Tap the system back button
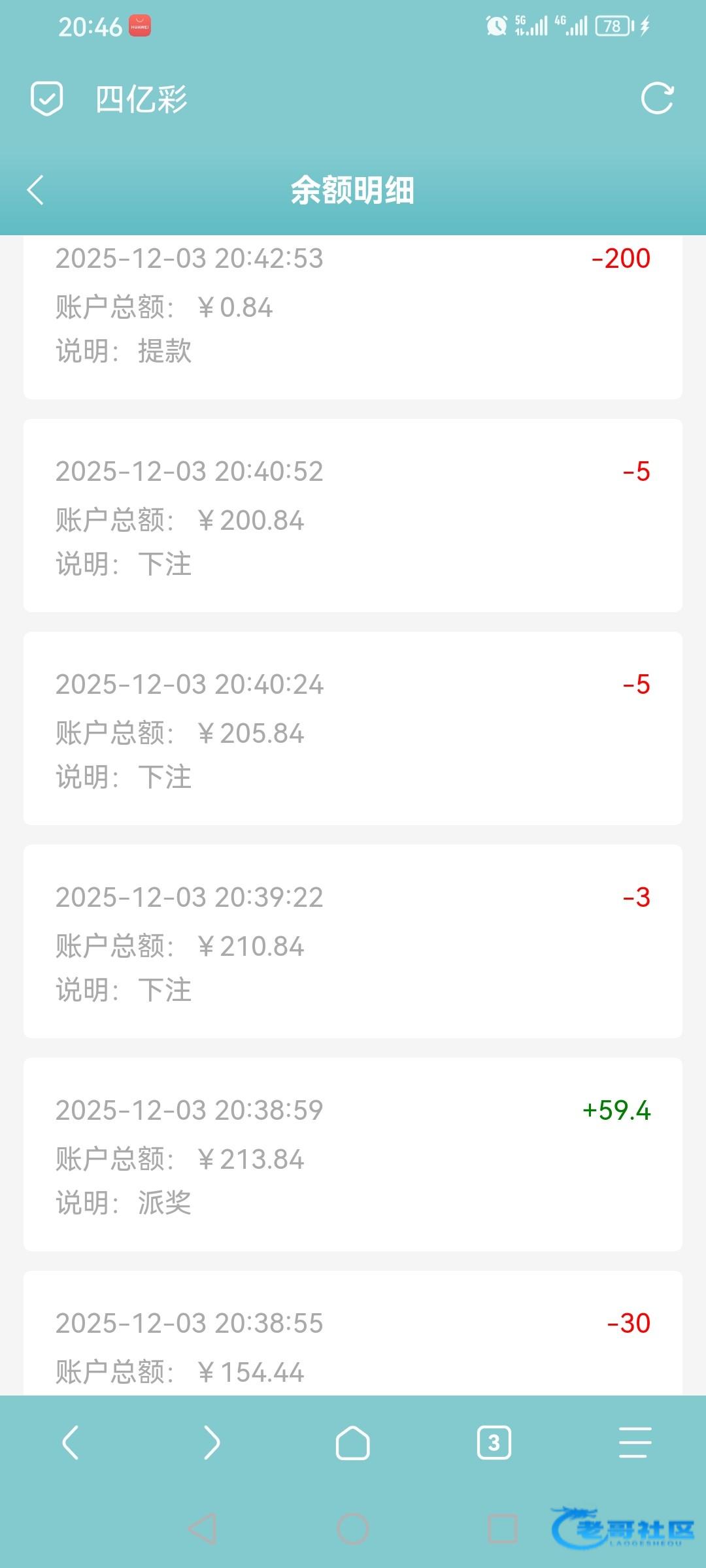 (x=203, y=1529)
